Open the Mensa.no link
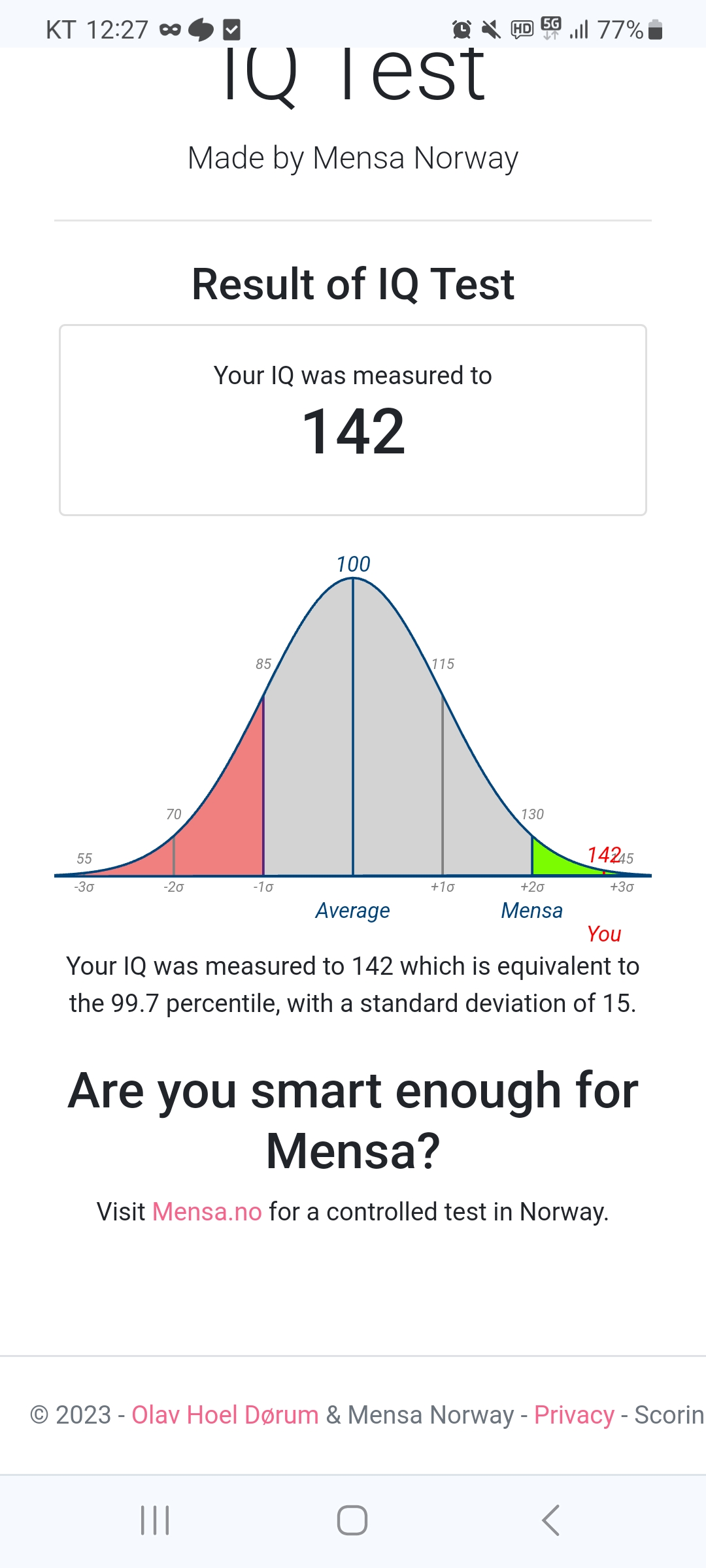 207,1212
